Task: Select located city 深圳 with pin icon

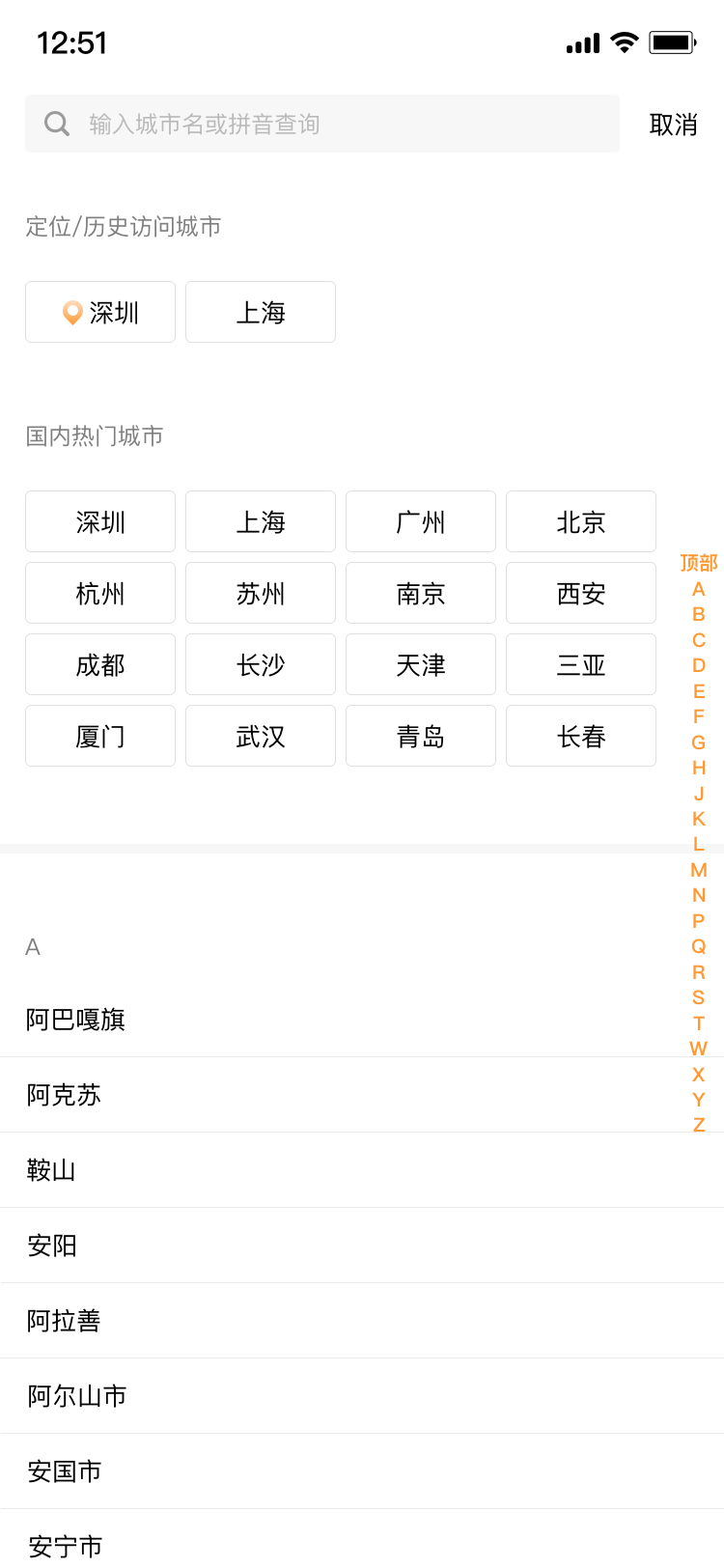Action: (x=100, y=312)
